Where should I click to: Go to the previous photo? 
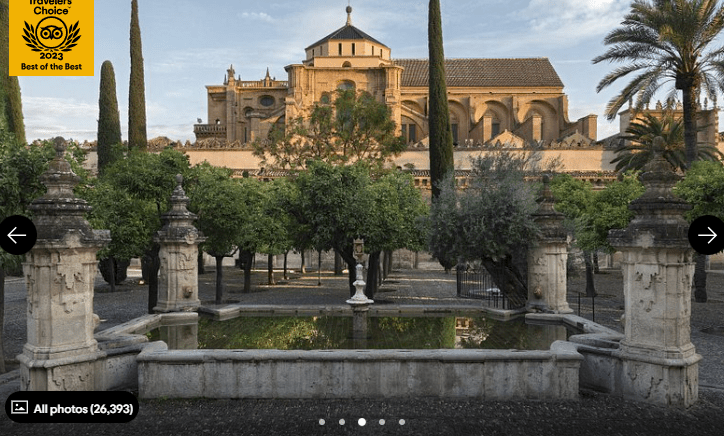click(x=16, y=235)
